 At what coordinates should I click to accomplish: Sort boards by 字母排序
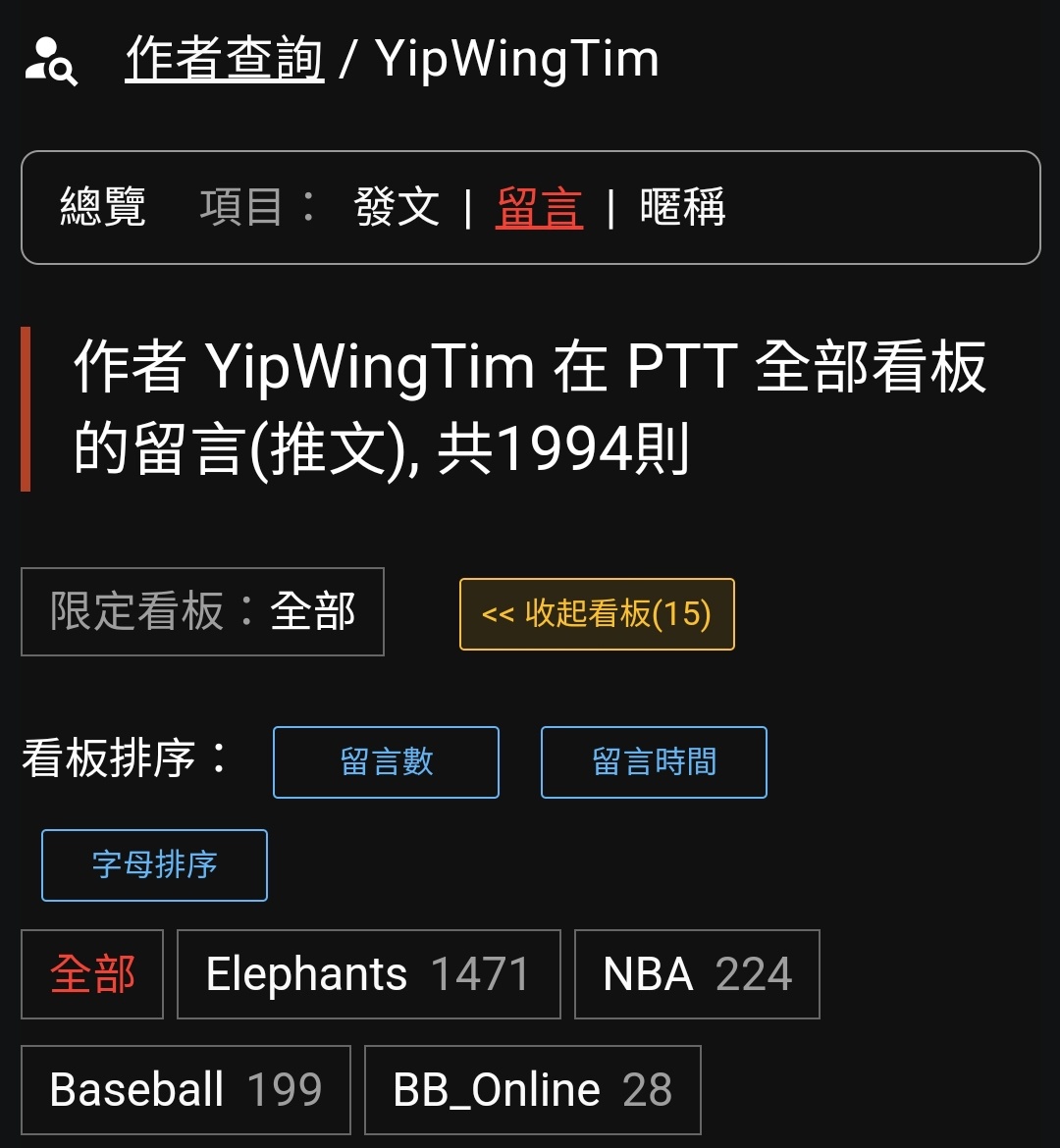coord(154,865)
